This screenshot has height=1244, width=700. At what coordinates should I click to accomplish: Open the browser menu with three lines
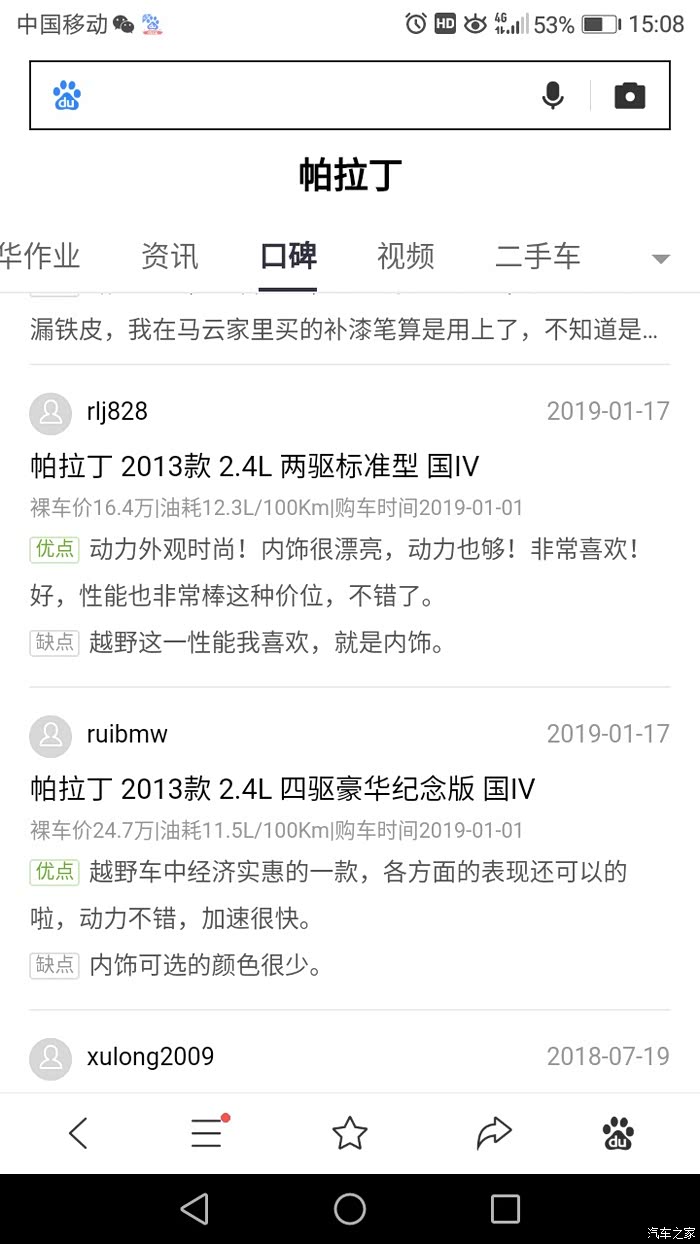point(207,1133)
